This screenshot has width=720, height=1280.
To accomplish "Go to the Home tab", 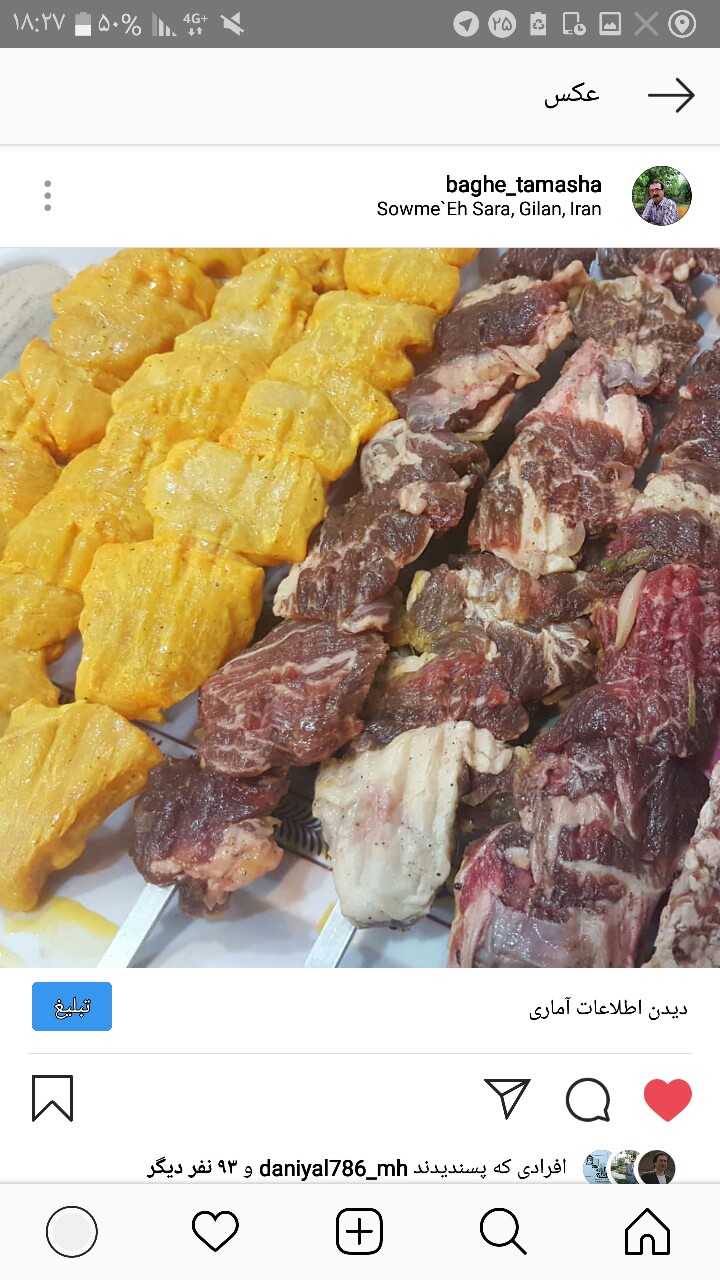I will tap(647, 1231).
